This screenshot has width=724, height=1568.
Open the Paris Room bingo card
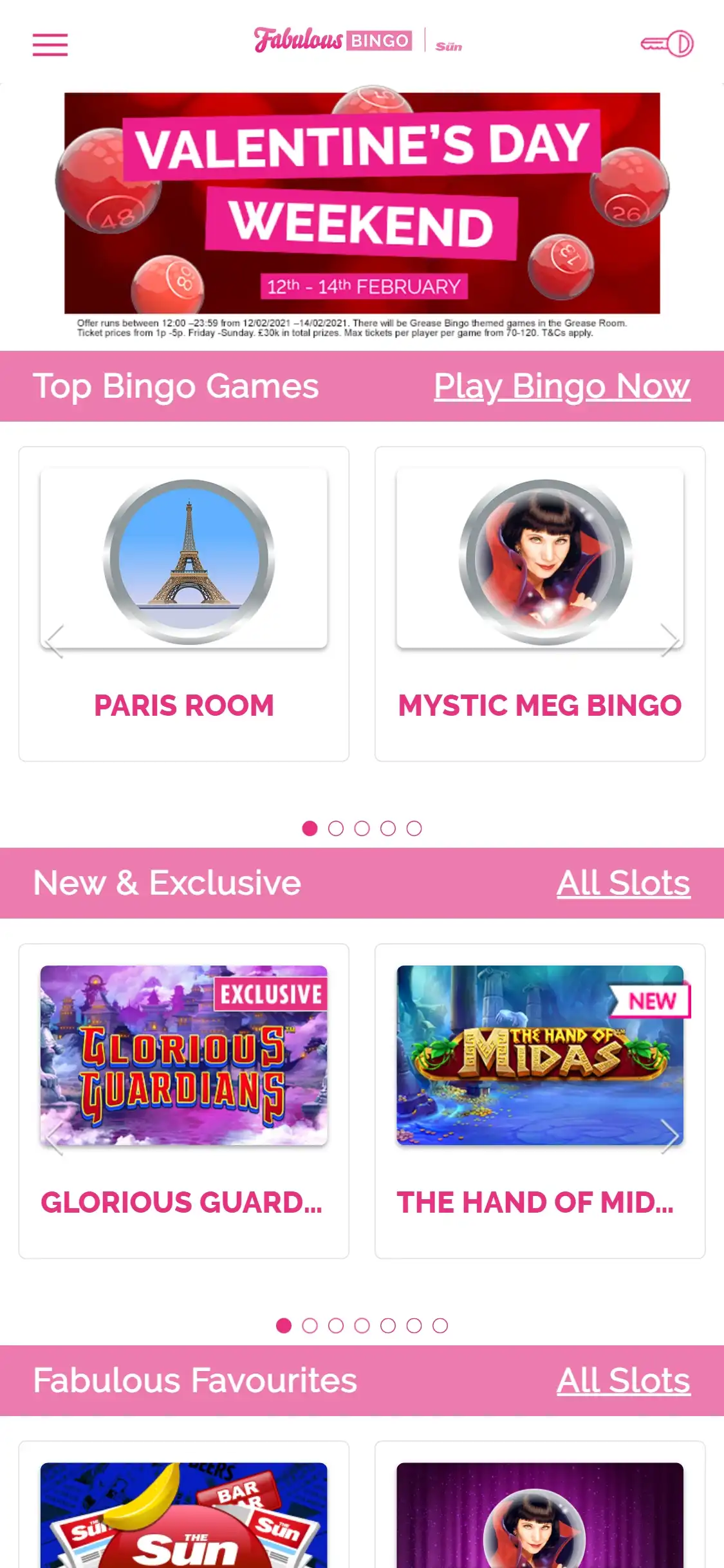184,603
